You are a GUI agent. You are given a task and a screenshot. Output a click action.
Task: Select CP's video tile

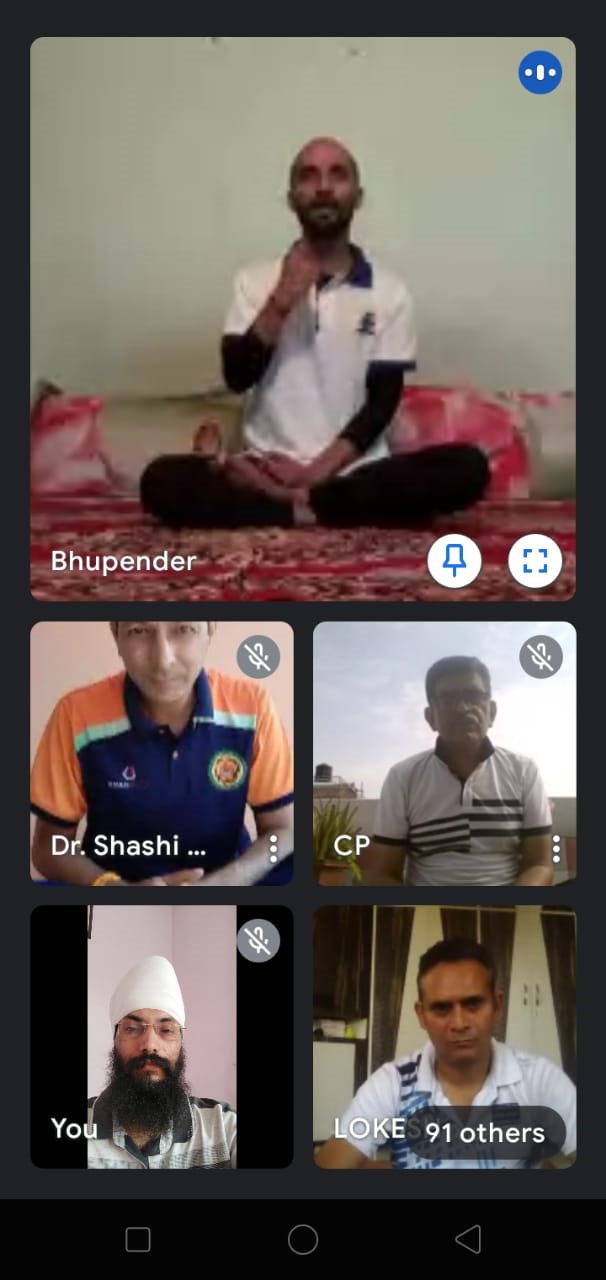click(445, 754)
